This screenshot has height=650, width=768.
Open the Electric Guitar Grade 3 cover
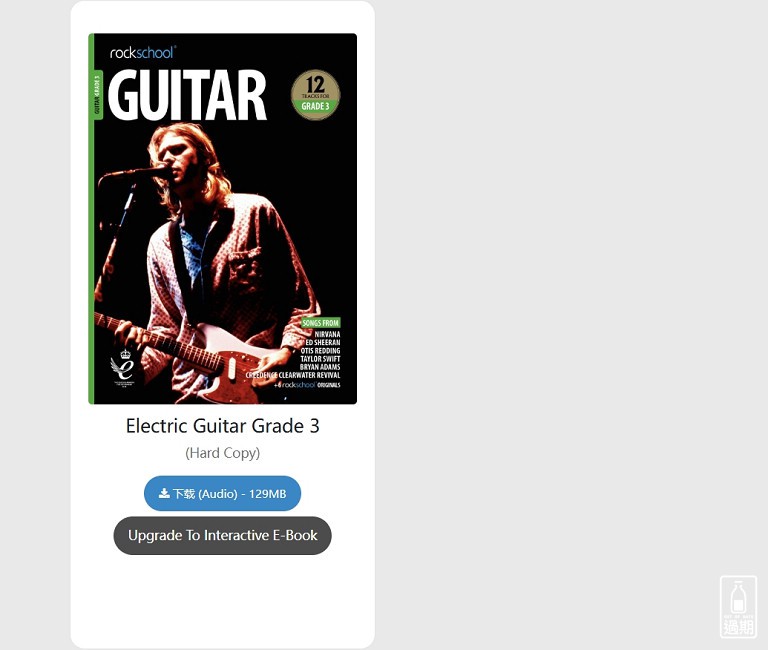click(x=222, y=219)
